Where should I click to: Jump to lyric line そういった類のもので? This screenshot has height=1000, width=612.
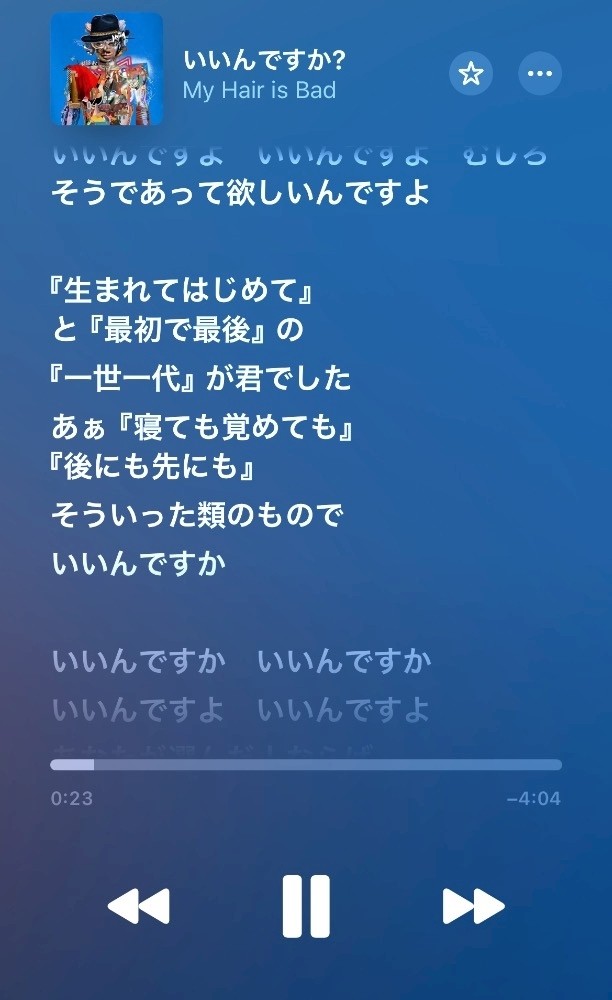196,516
